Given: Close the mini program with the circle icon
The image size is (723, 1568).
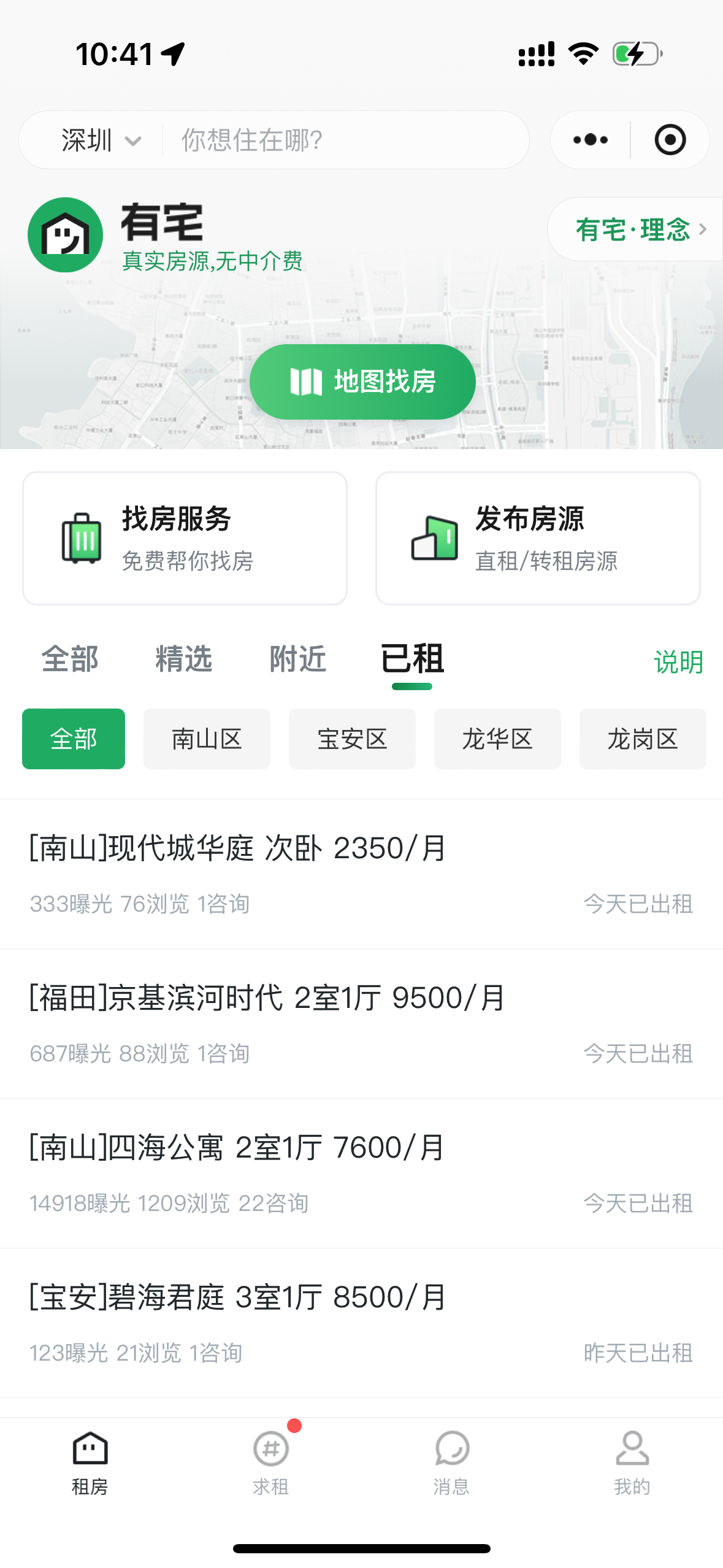Looking at the screenshot, I should coord(670,140).
